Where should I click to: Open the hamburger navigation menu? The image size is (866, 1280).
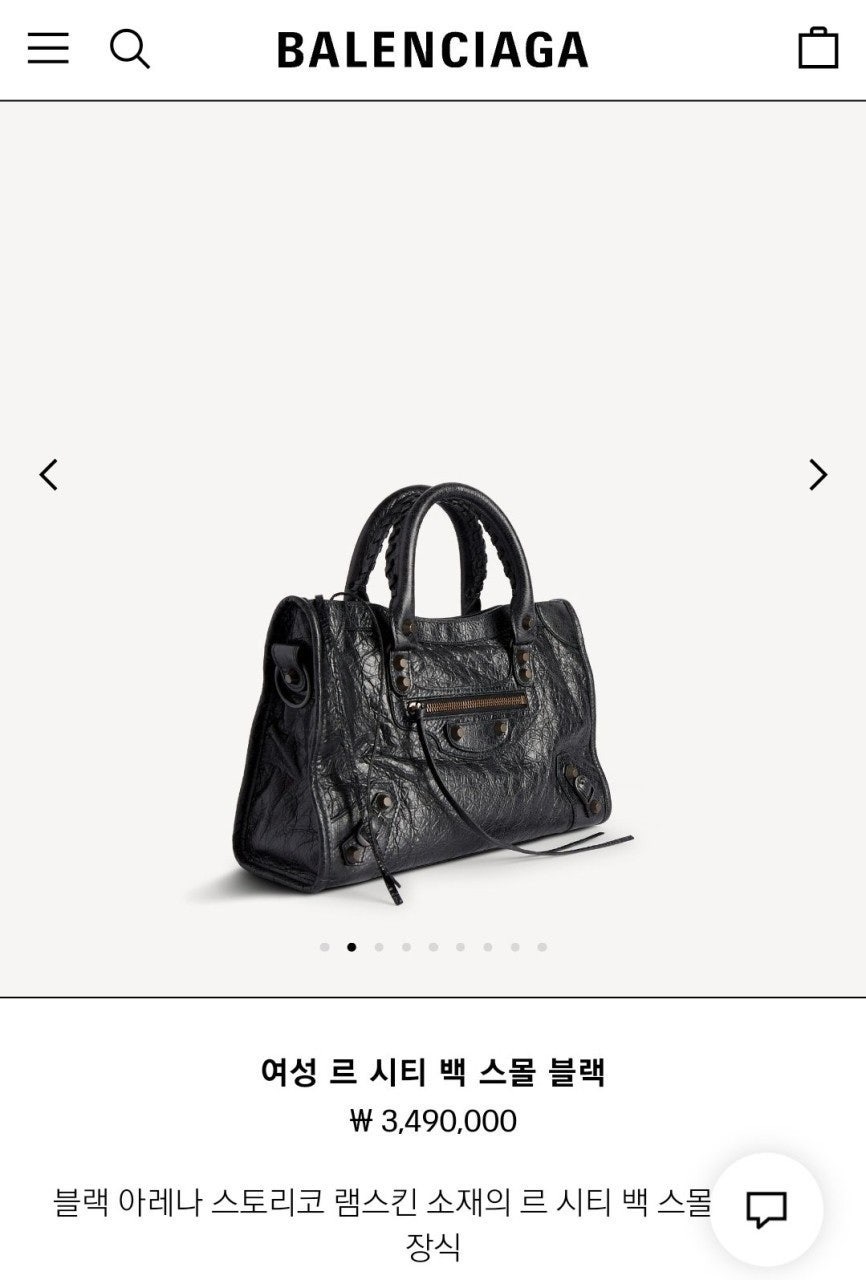[x=48, y=48]
